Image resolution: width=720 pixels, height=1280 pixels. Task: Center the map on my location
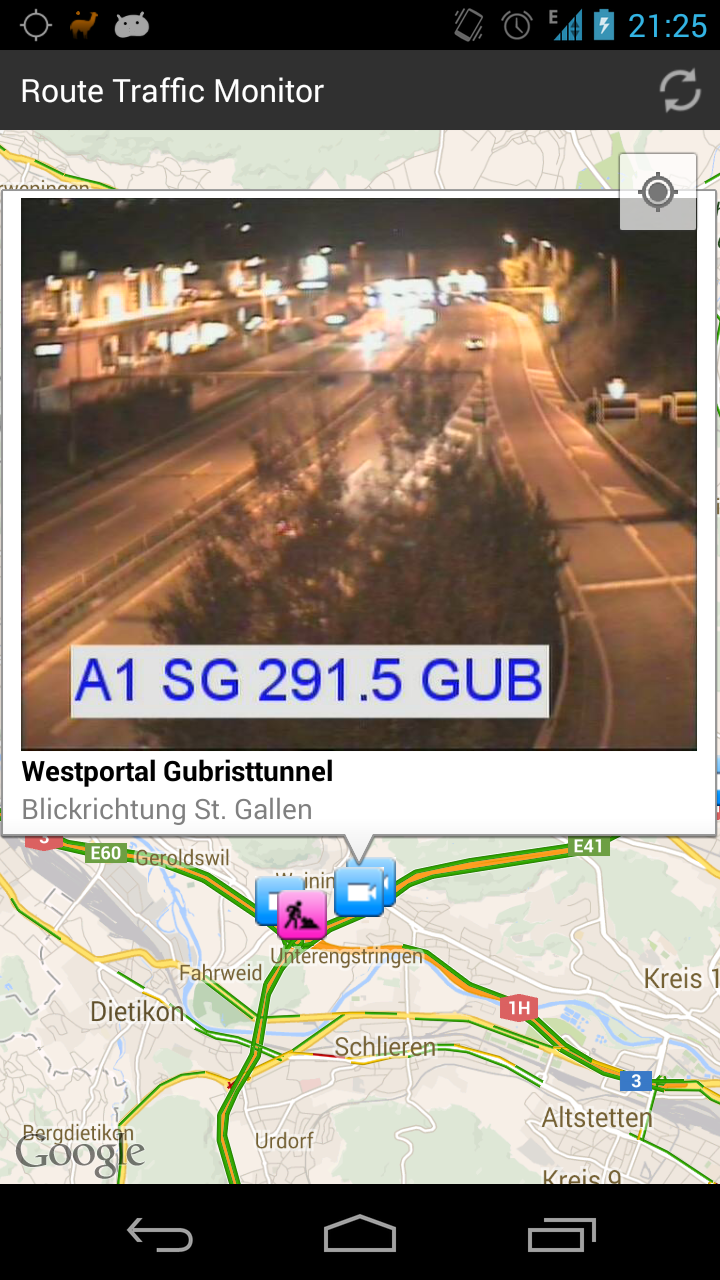(x=657, y=192)
